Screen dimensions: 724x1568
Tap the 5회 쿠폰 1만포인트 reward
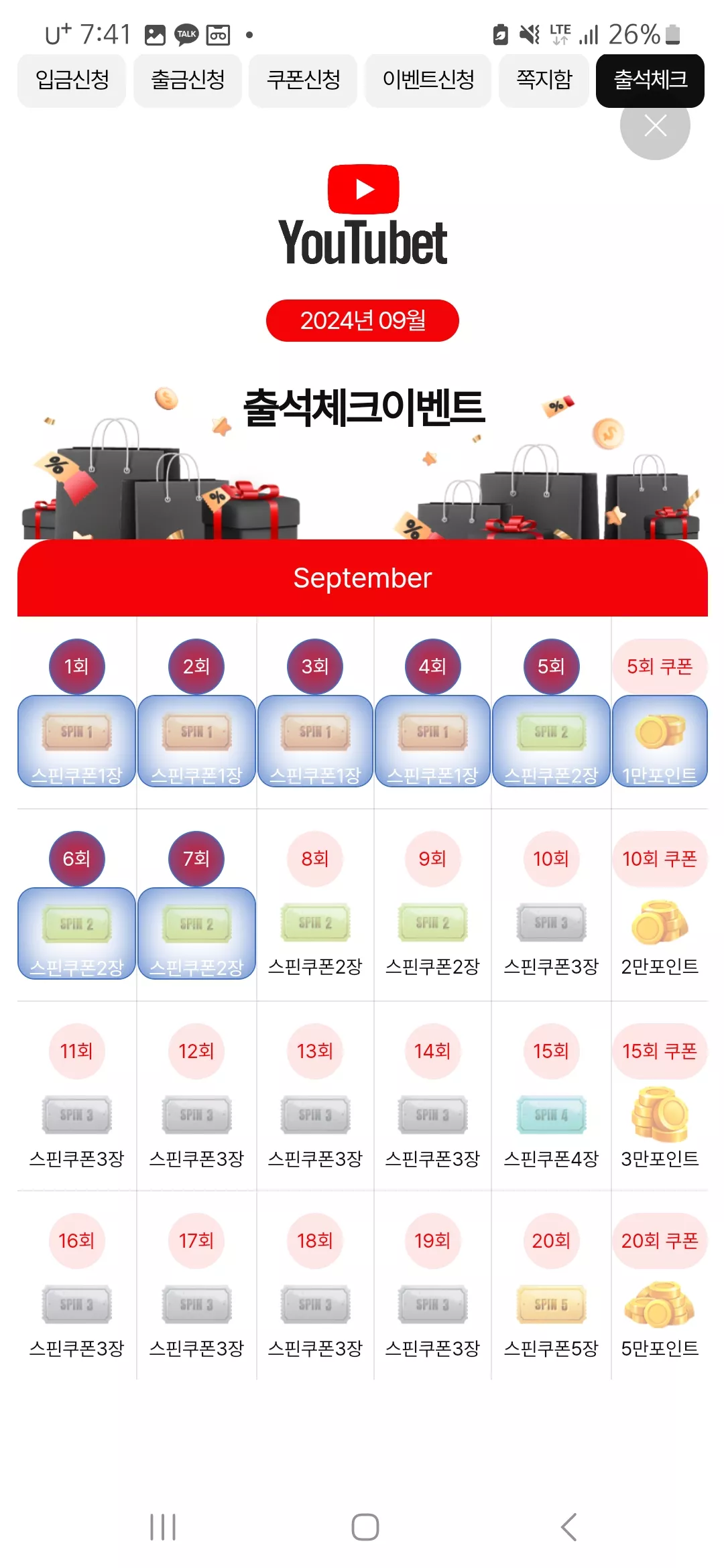point(660,713)
